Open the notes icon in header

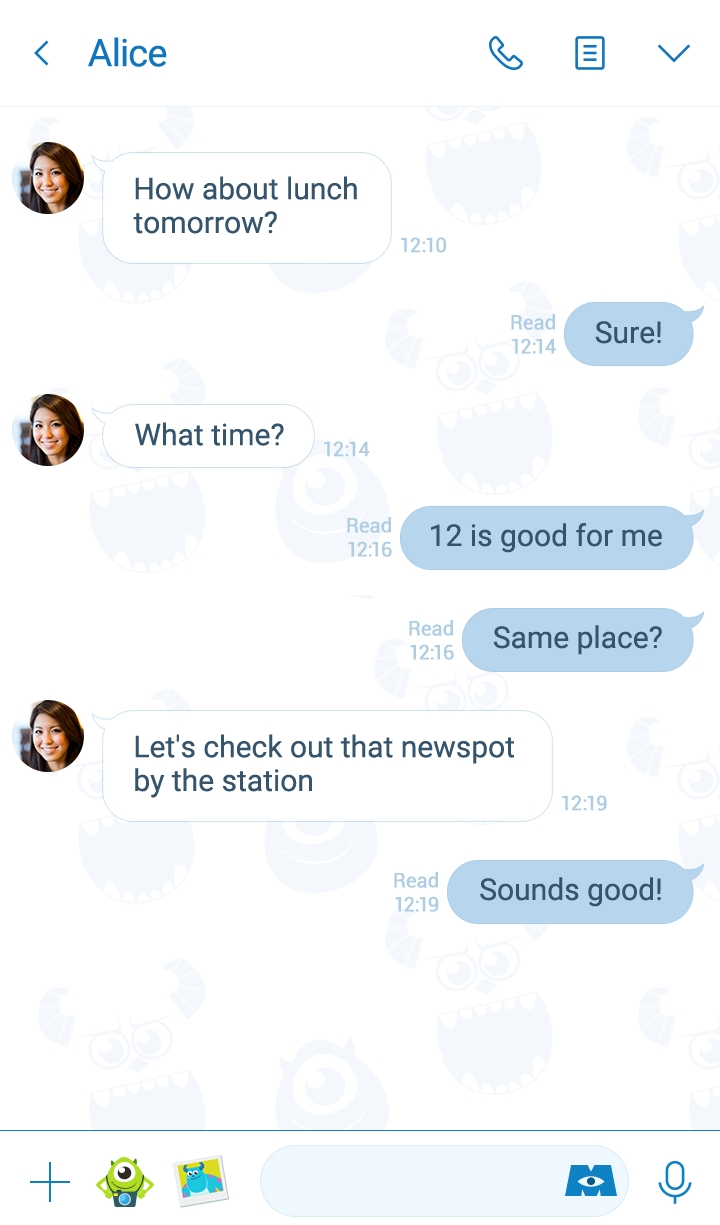click(590, 53)
